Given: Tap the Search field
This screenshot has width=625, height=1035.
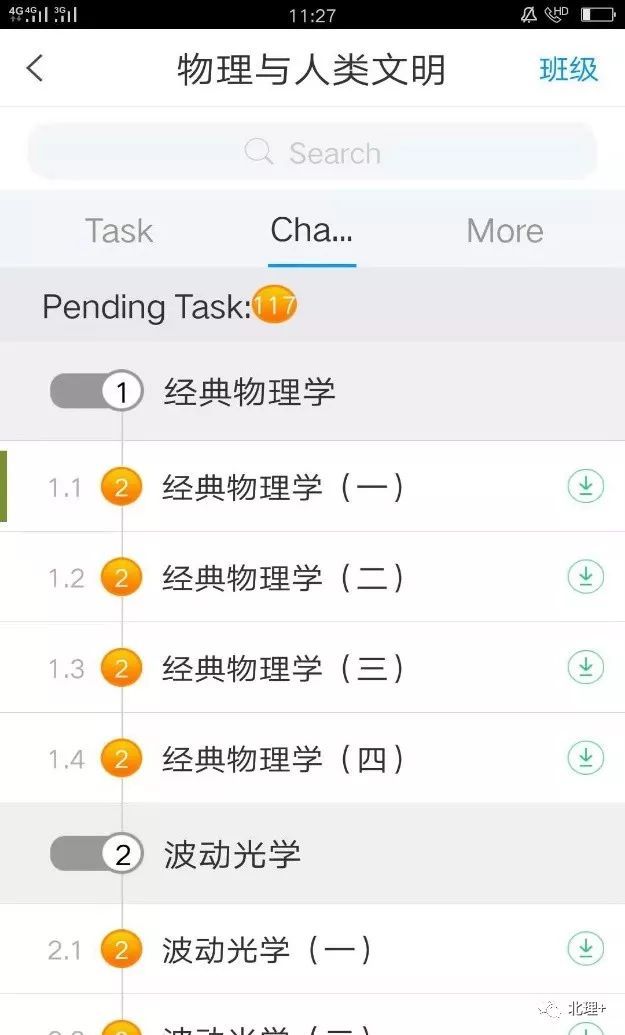Looking at the screenshot, I should point(312,153).
